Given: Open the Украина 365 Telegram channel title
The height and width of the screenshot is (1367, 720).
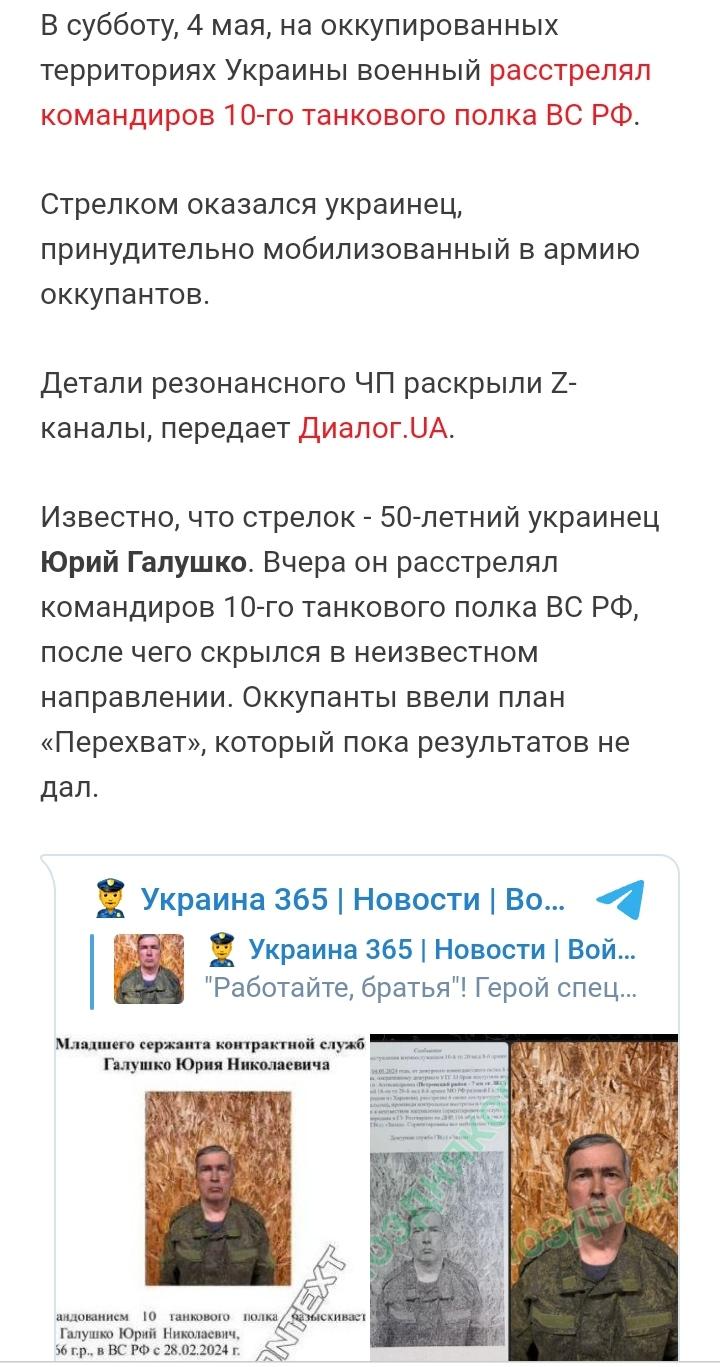Looking at the screenshot, I should (x=352, y=900).
